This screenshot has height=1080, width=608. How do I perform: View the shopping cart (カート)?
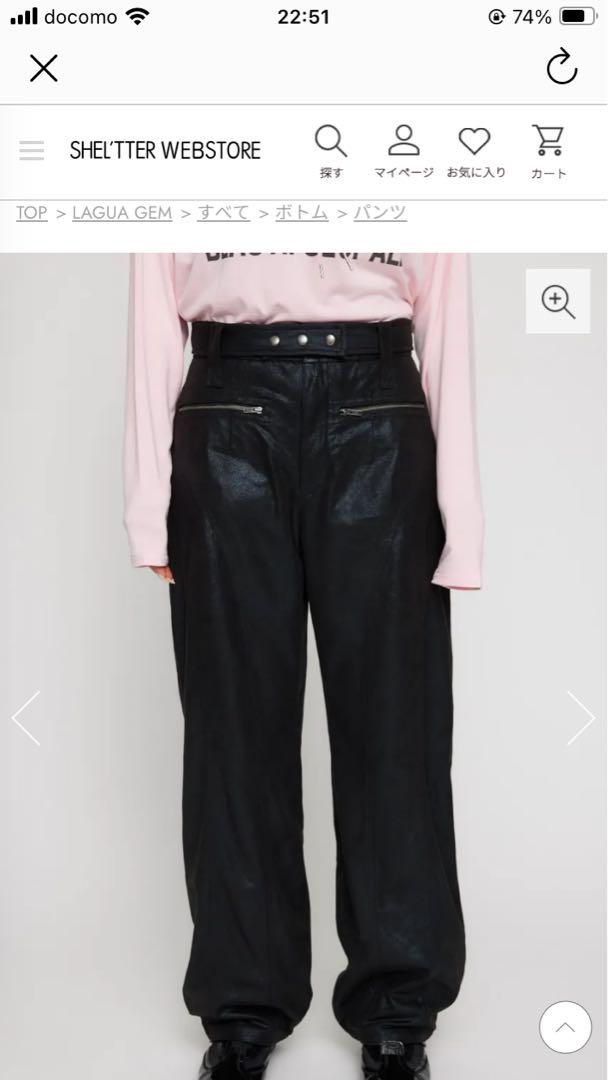[x=548, y=151]
